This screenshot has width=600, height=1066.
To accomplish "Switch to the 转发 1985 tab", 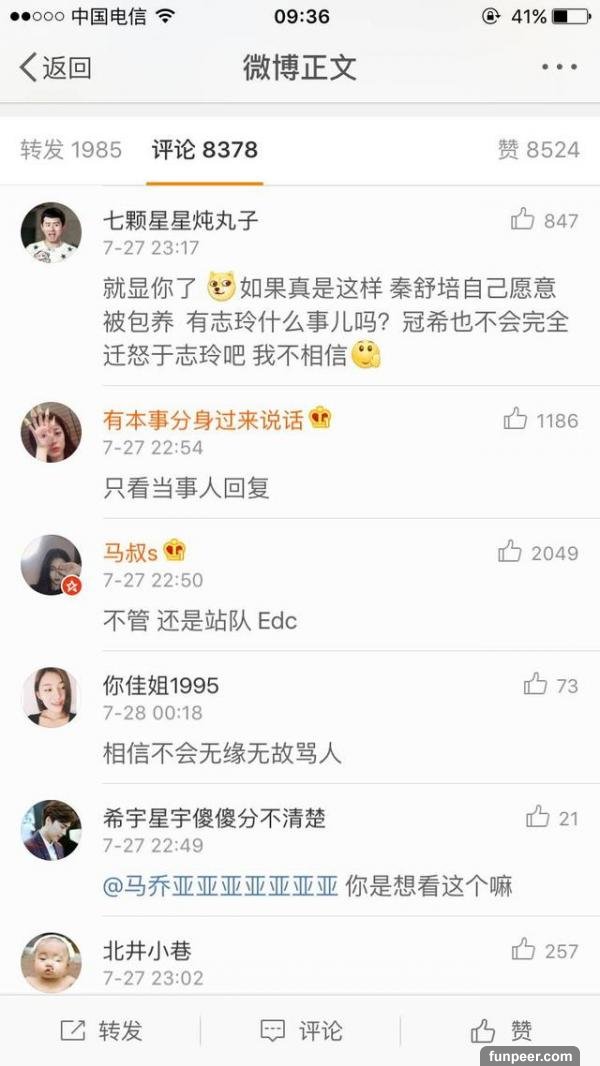I will (x=71, y=150).
